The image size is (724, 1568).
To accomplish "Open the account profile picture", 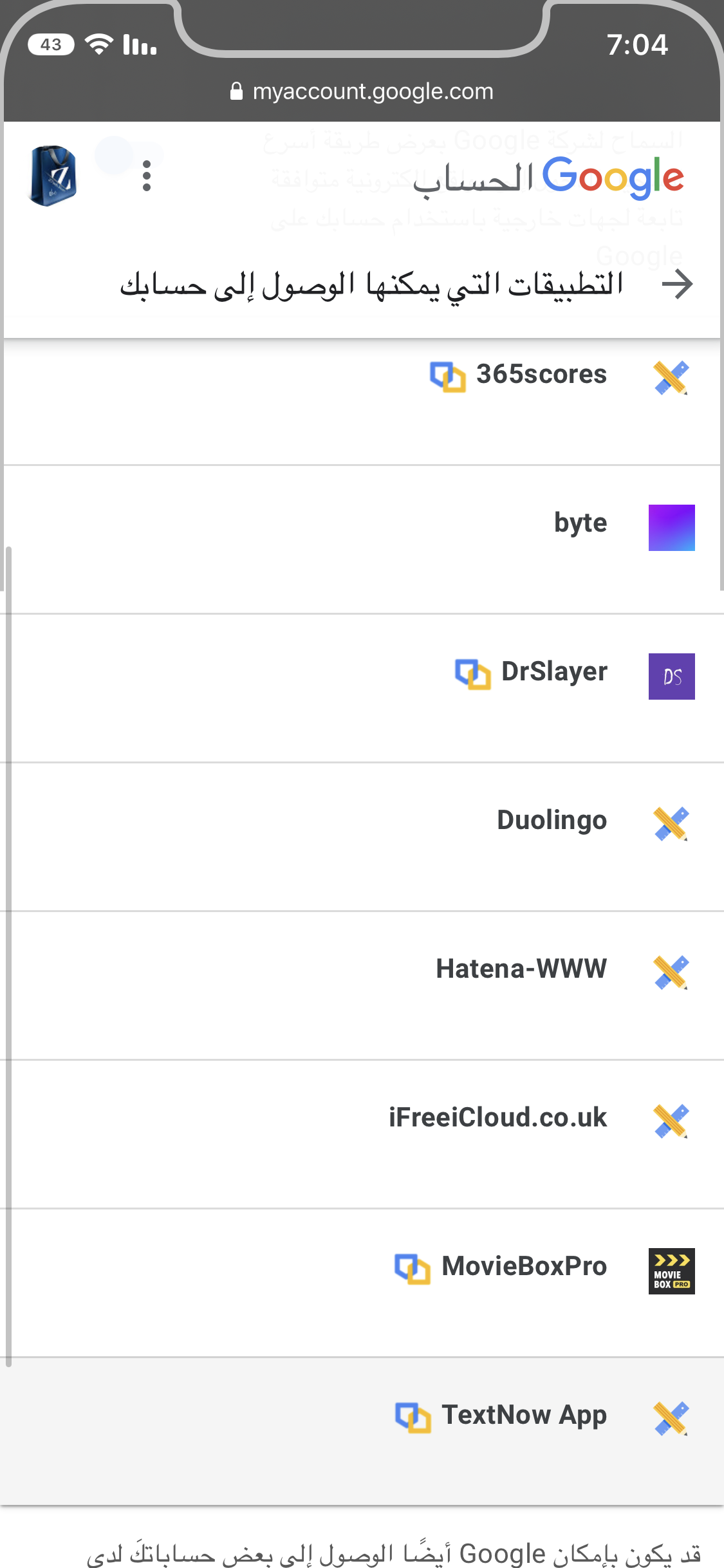I will pyautogui.click(x=53, y=176).
